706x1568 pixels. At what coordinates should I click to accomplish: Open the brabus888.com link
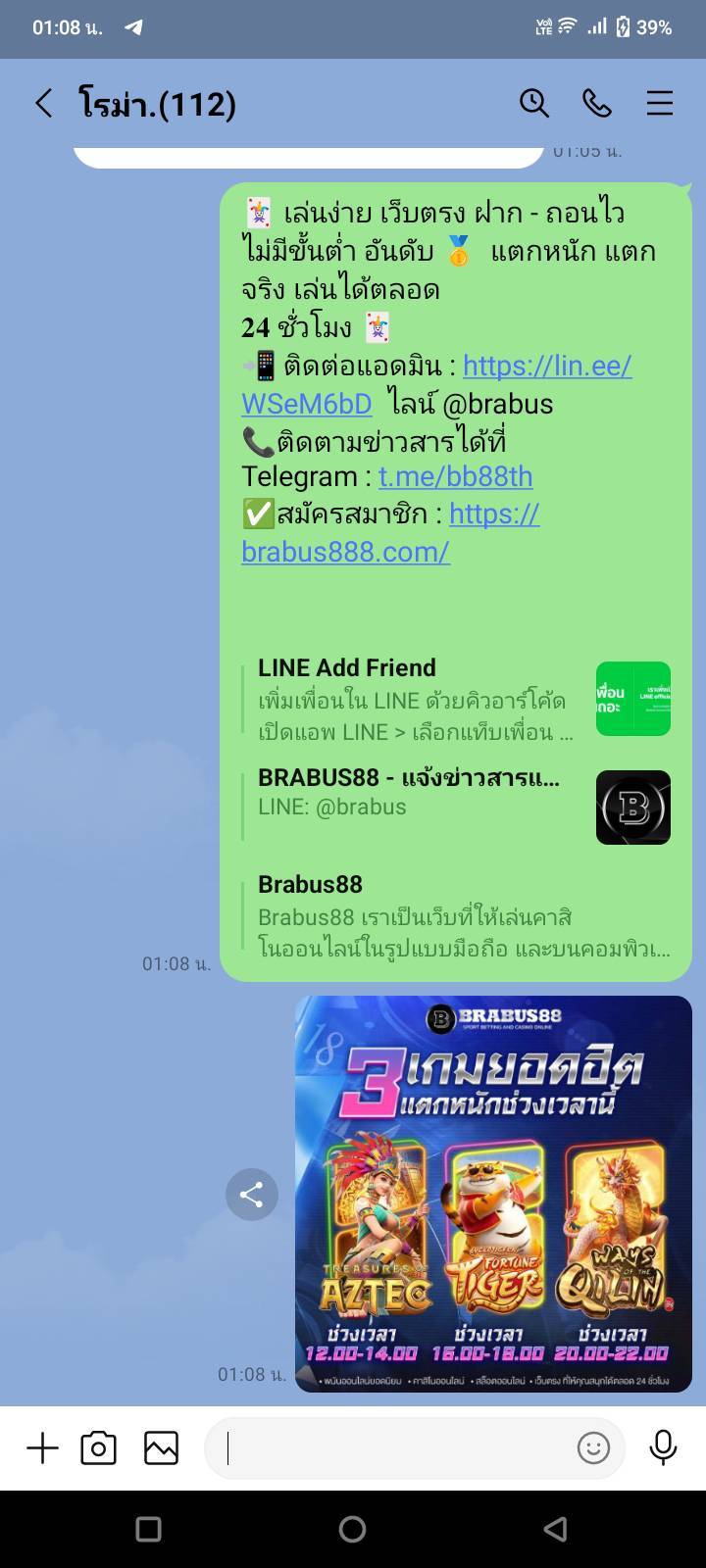(345, 552)
